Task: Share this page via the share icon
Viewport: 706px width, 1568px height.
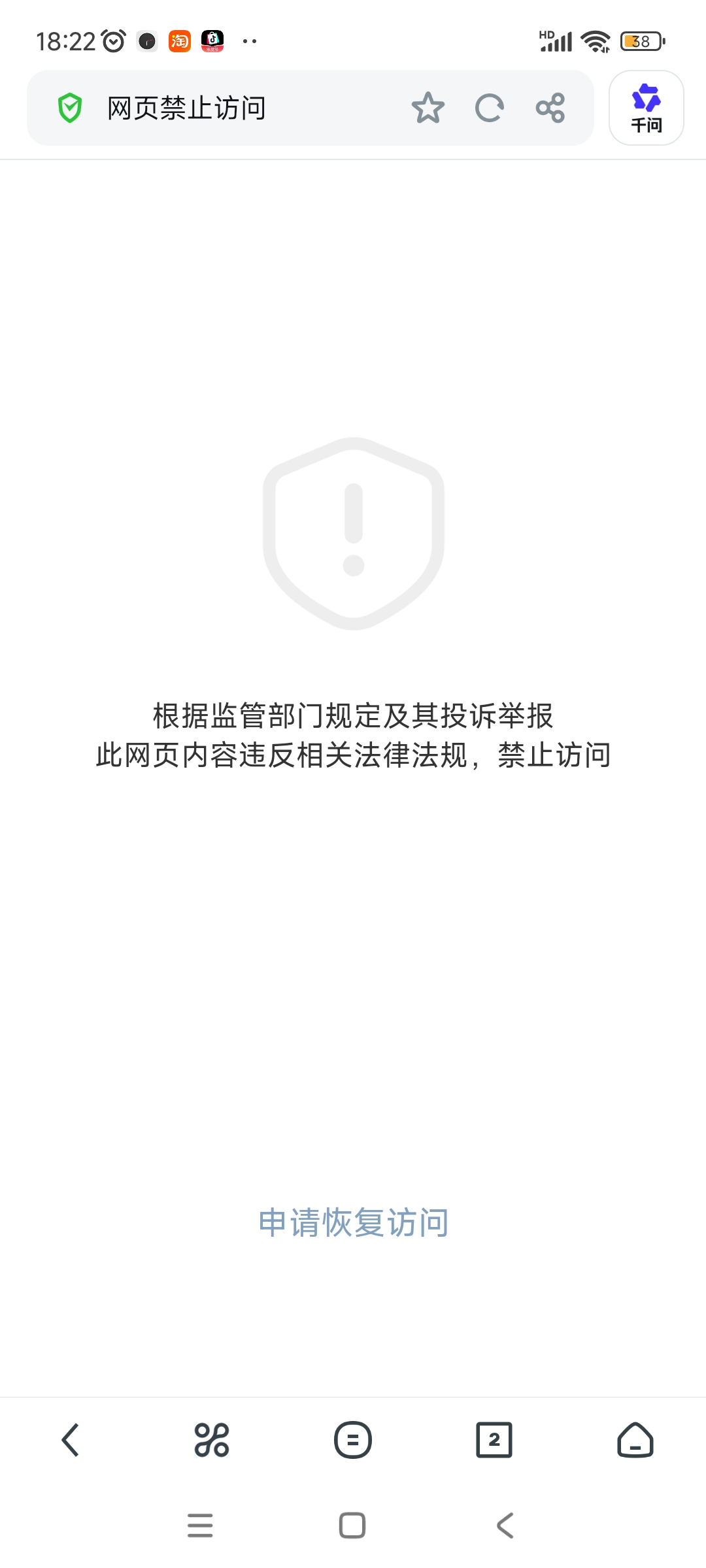Action: 549,108
